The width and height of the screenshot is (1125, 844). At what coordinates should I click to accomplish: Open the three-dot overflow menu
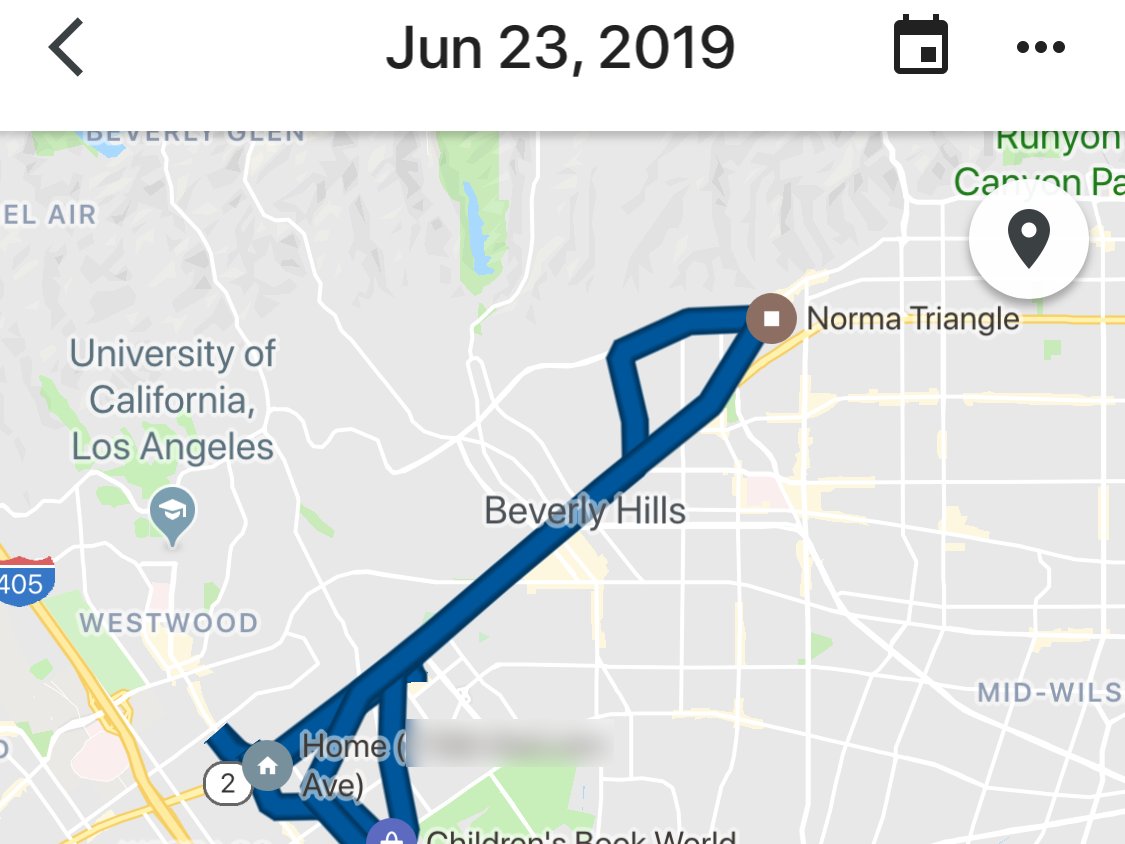(1040, 47)
